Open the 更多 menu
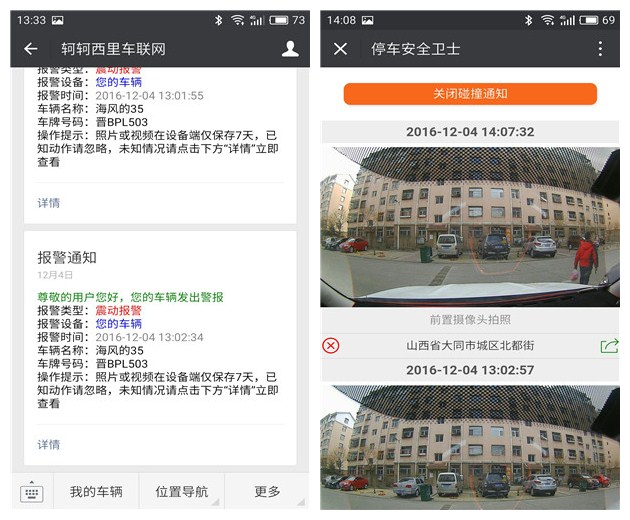 (x=267, y=491)
